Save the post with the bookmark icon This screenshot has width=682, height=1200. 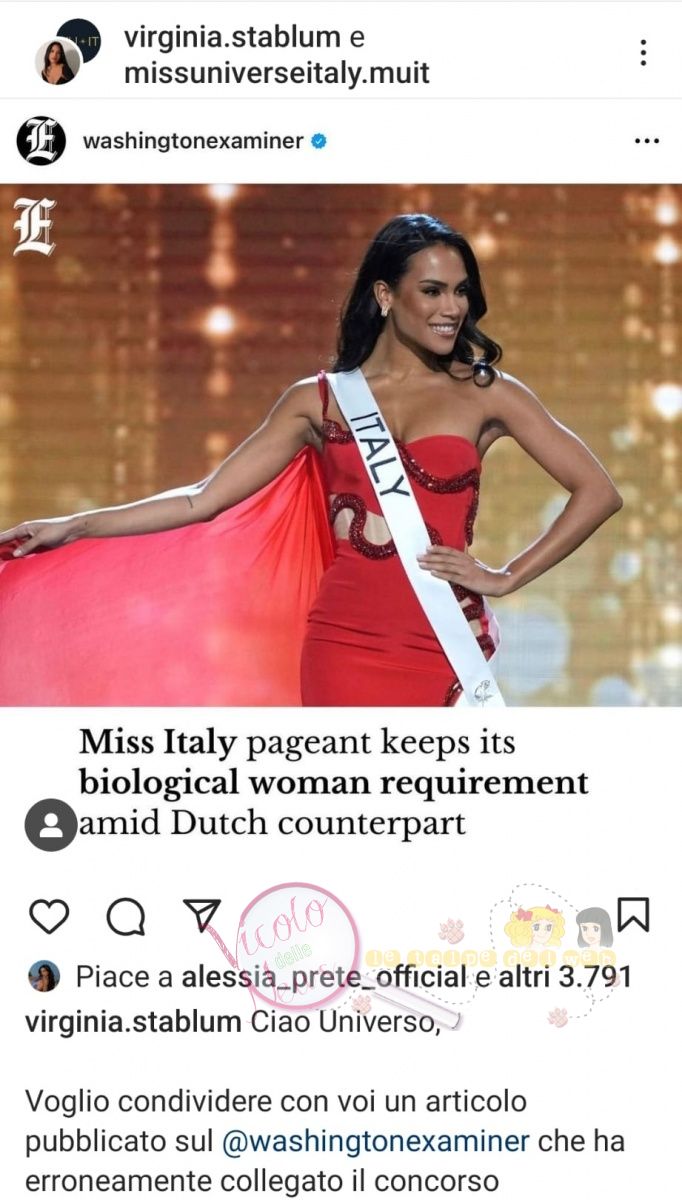click(x=633, y=914)
